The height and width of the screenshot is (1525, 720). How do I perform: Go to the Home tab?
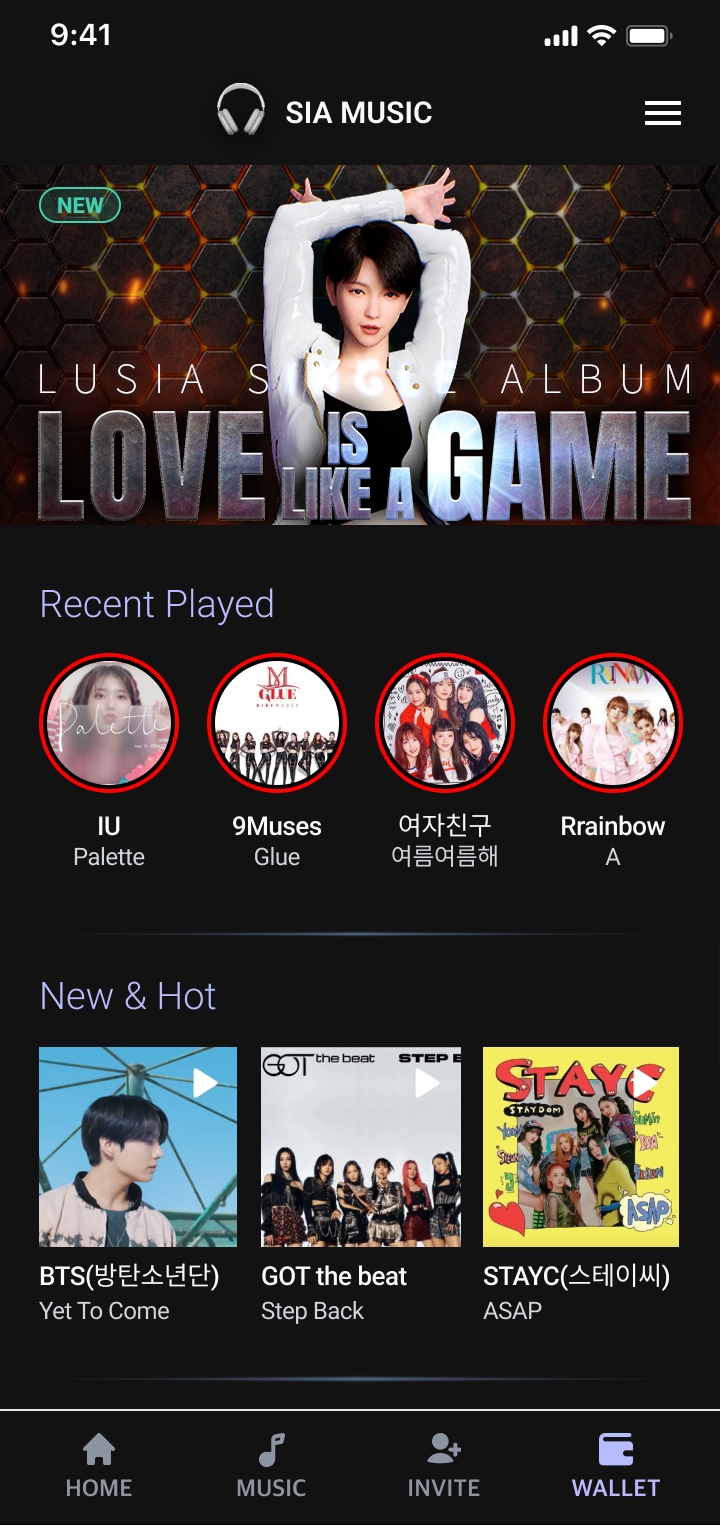(98, 1465)
